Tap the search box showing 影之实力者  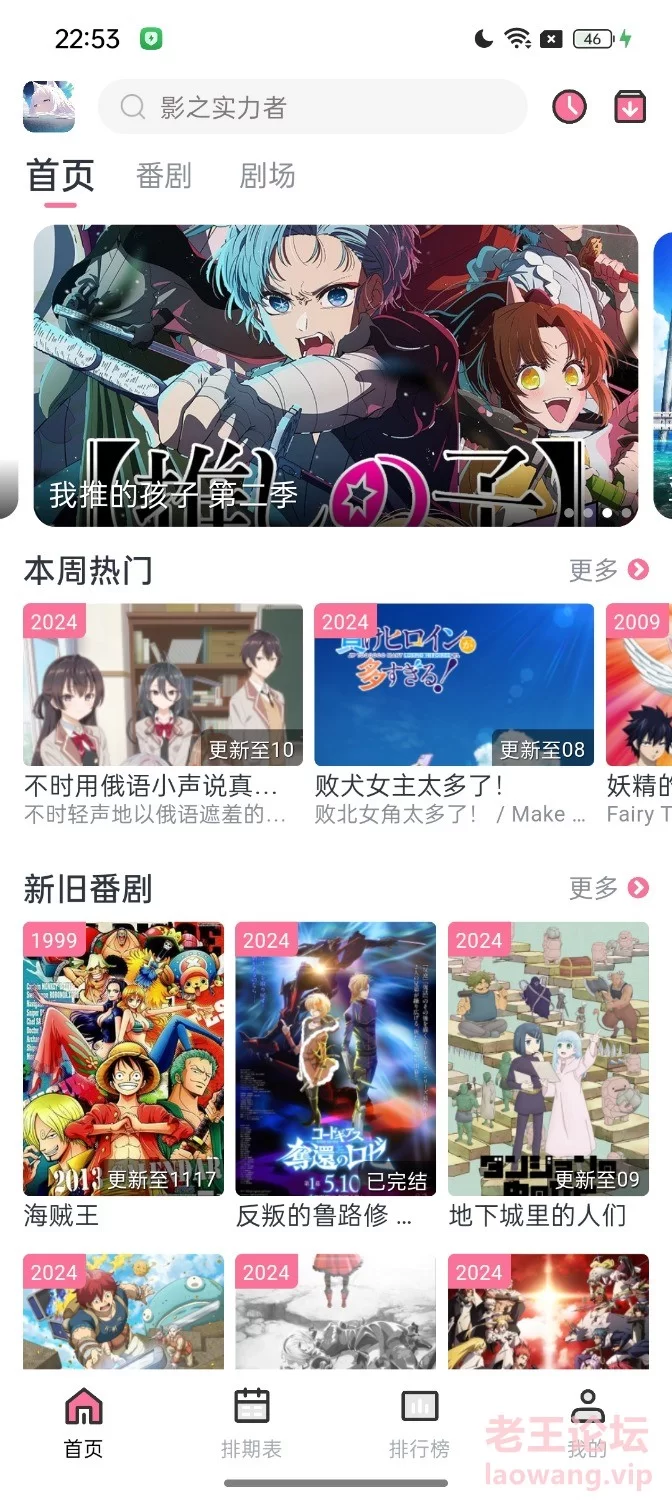(x=312, y=107)
